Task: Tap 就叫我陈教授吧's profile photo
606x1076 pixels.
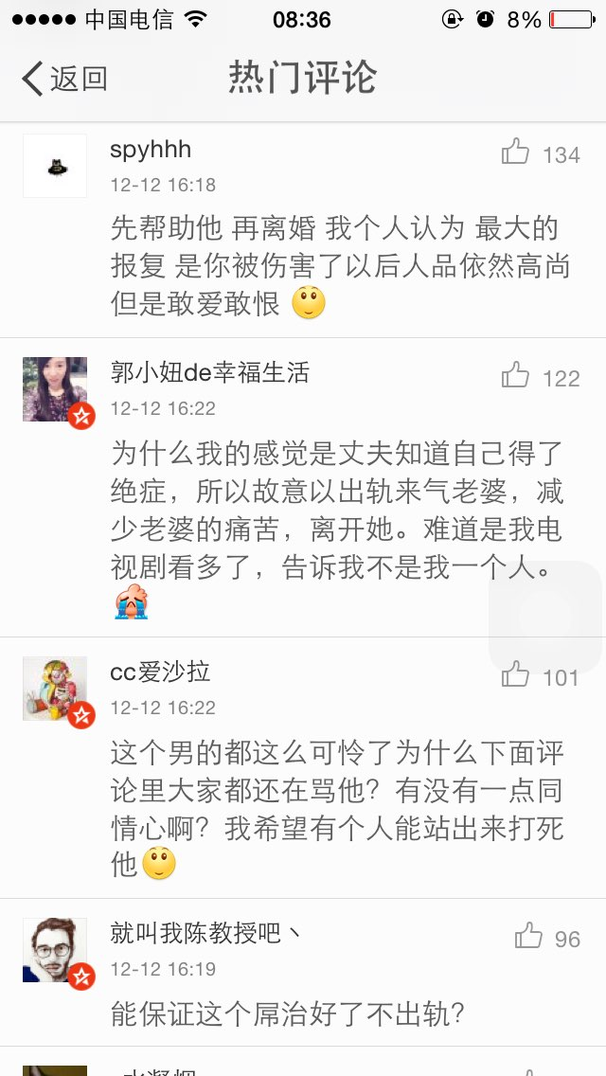Action: (55, 950)
